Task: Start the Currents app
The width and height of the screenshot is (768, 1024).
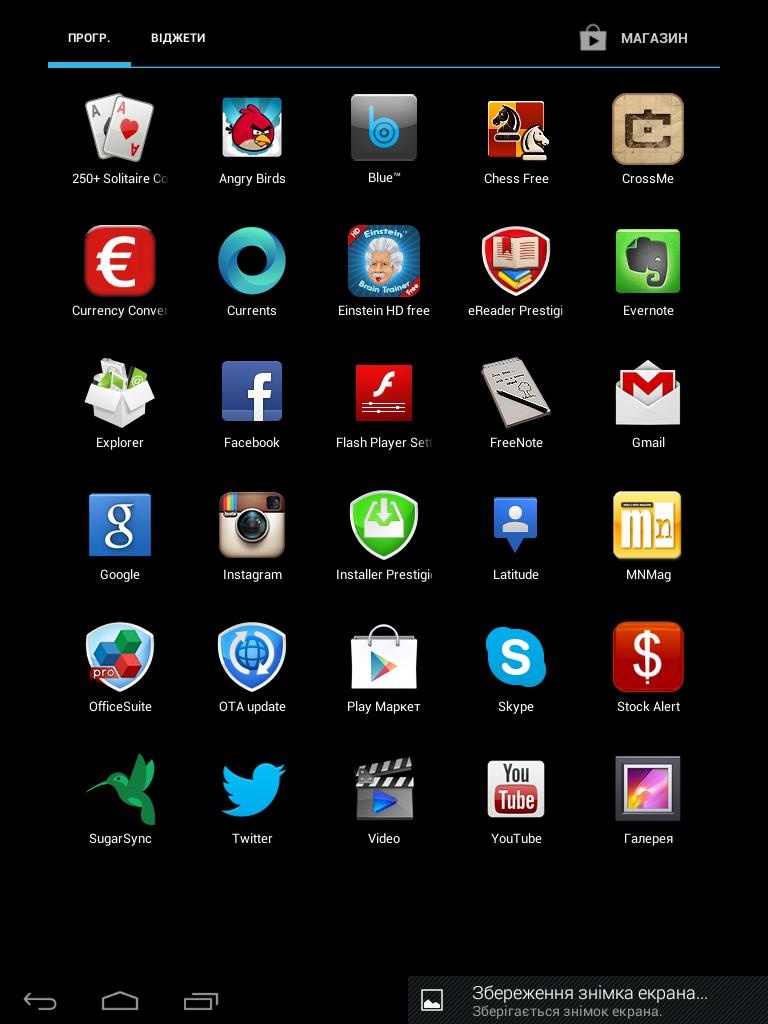Action: pyautogui.click(x=252, y=261)
